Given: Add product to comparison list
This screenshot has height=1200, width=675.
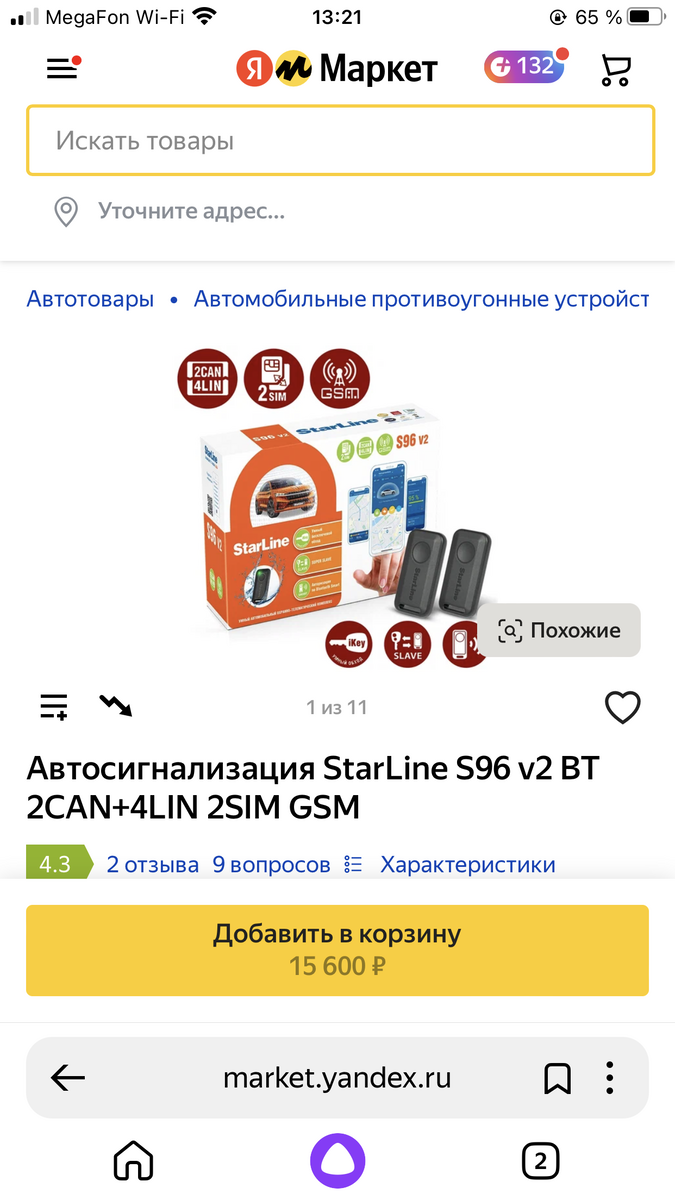Looking at the screenshot, I should point(54,707).
